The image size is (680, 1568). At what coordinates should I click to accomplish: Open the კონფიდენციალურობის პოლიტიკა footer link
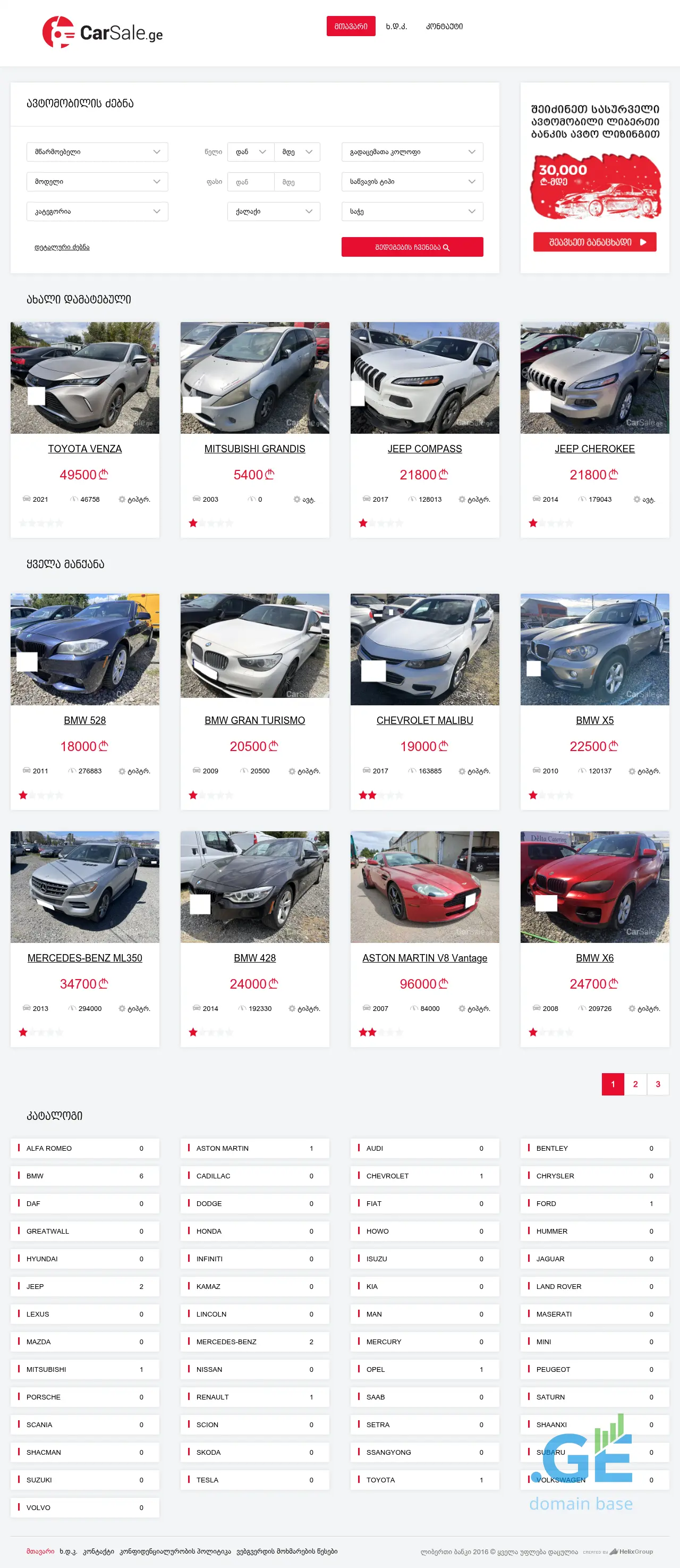tap(175, 1551)
